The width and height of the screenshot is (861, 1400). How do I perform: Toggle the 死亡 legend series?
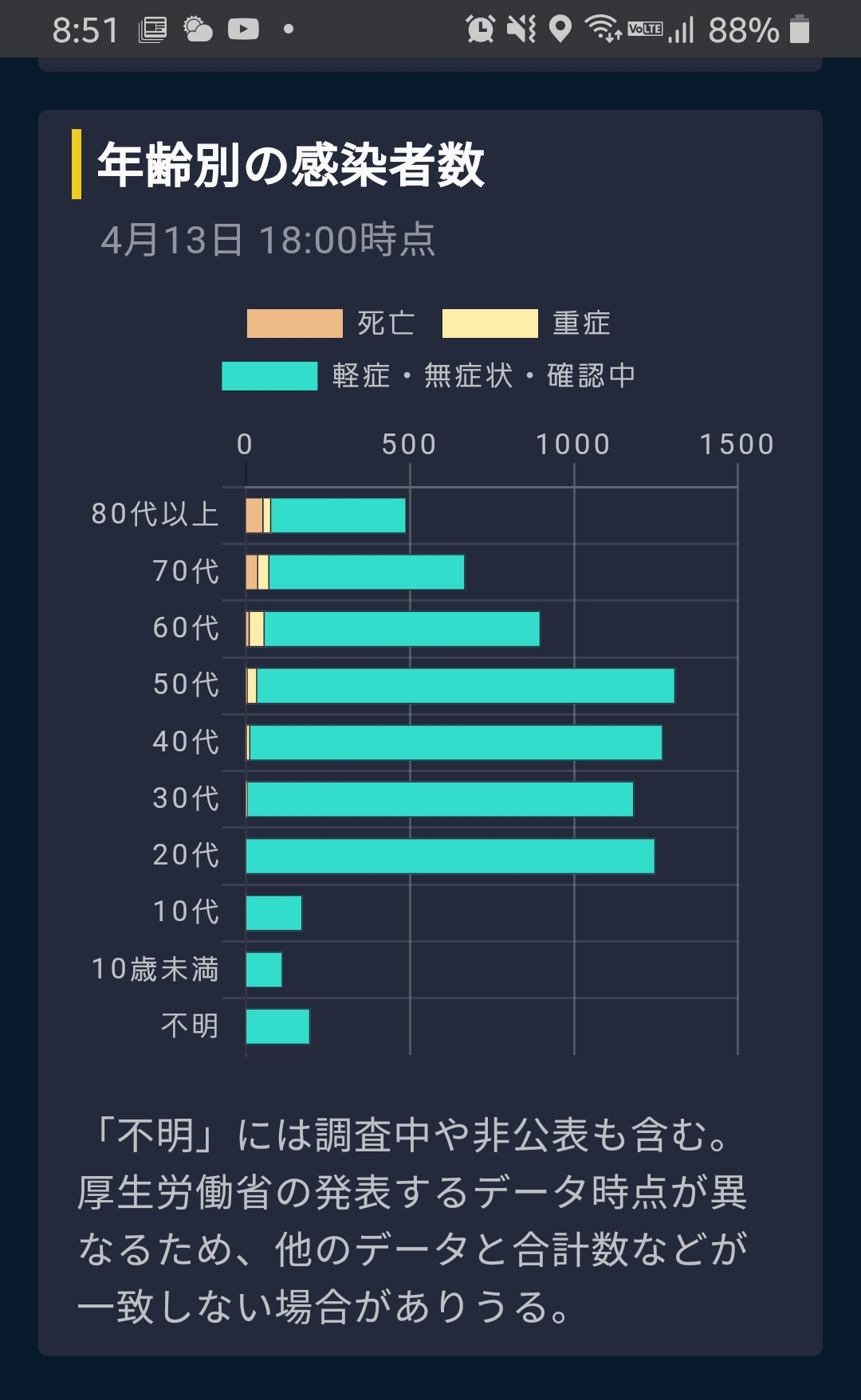point(331,324)
